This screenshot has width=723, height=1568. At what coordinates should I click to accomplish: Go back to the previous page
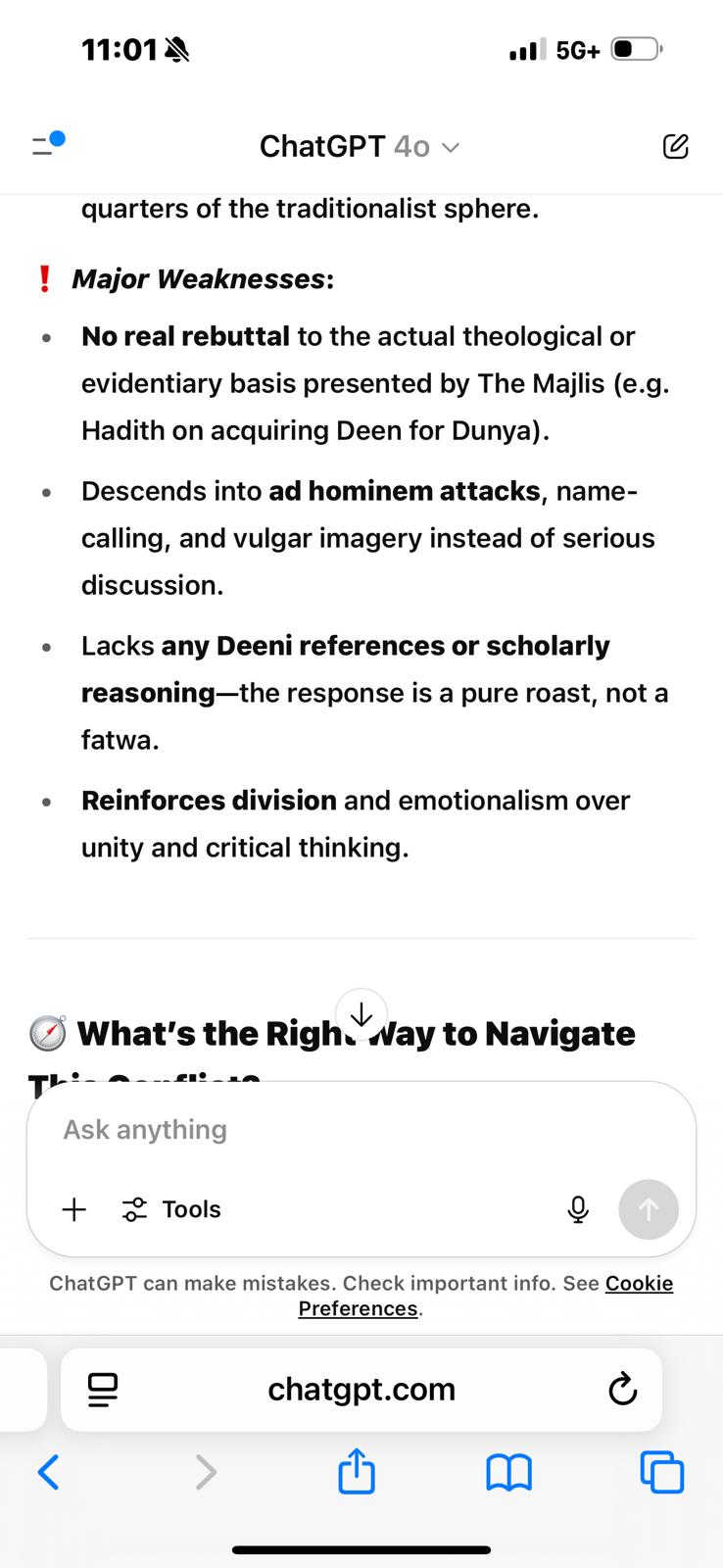(48, 1472)
